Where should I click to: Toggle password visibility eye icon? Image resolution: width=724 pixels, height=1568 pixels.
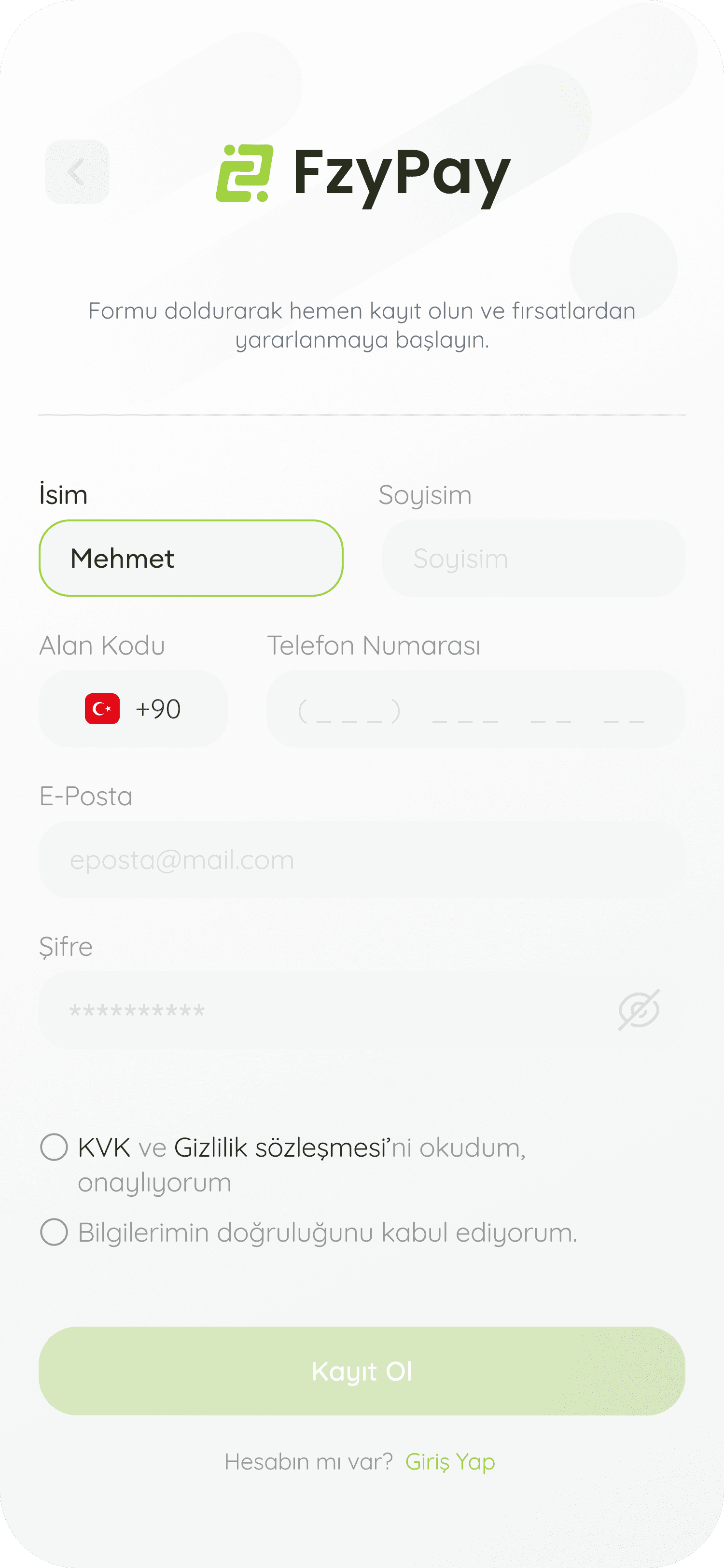point(639,1010)
